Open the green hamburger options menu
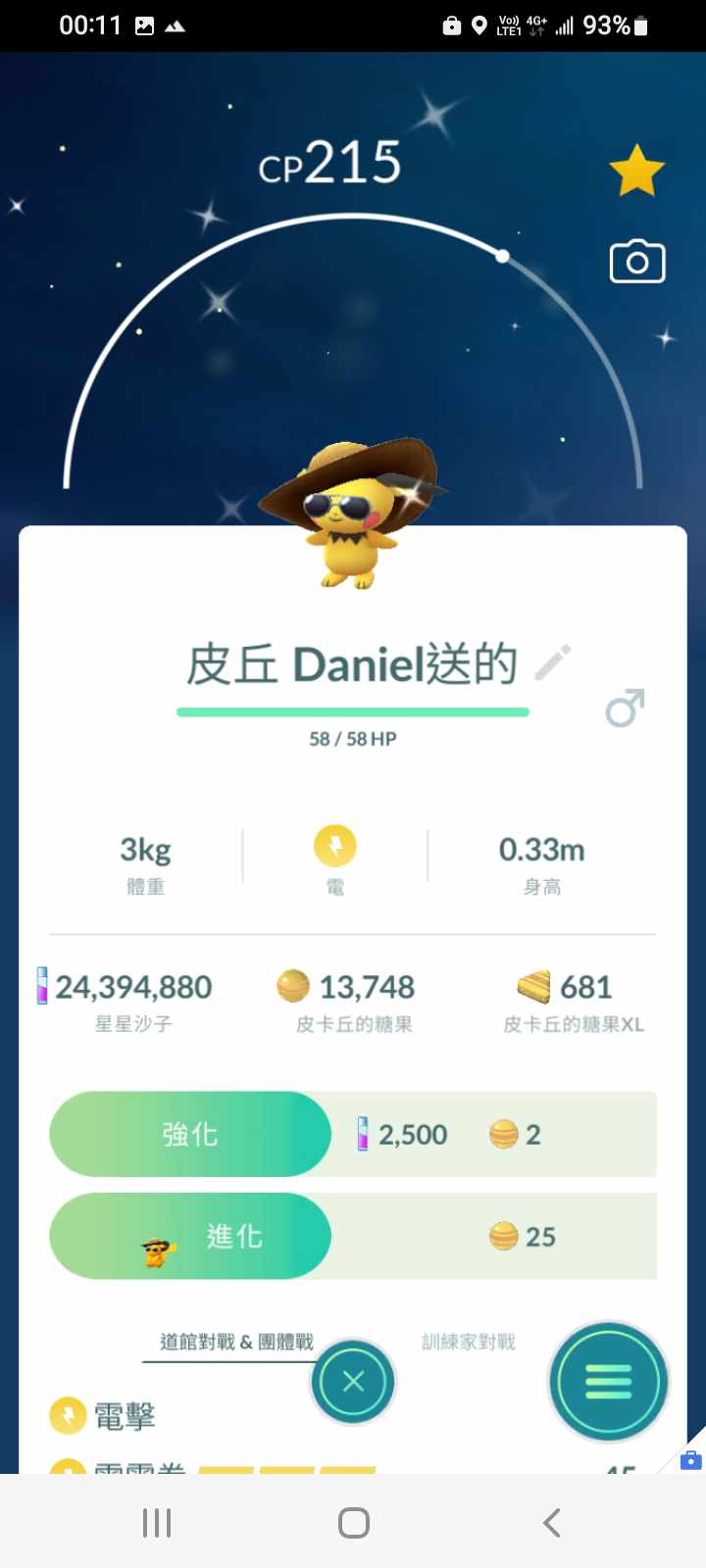This screenshot has width=706, height=1568. click(x=608, y=1382)
